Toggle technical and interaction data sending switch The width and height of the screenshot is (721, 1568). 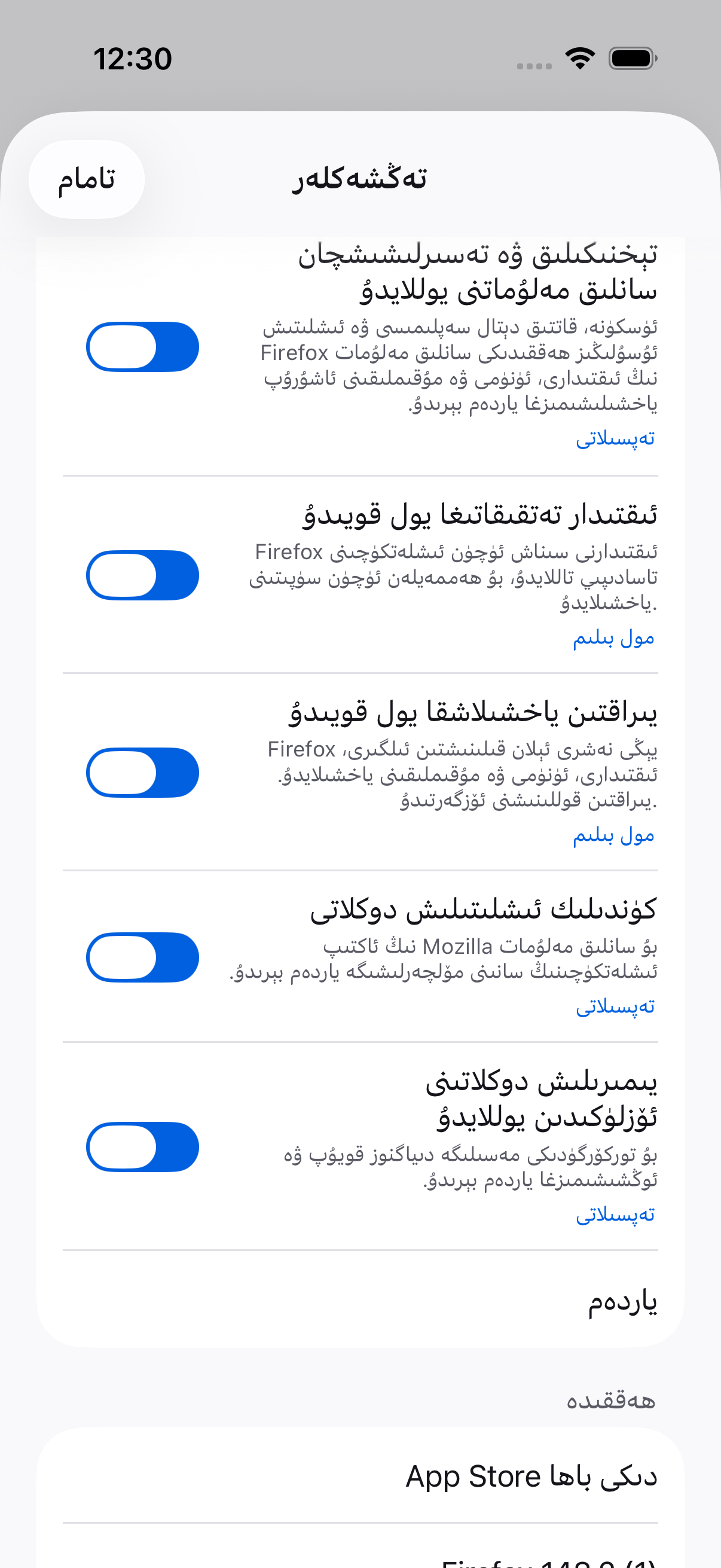point(142,347)
